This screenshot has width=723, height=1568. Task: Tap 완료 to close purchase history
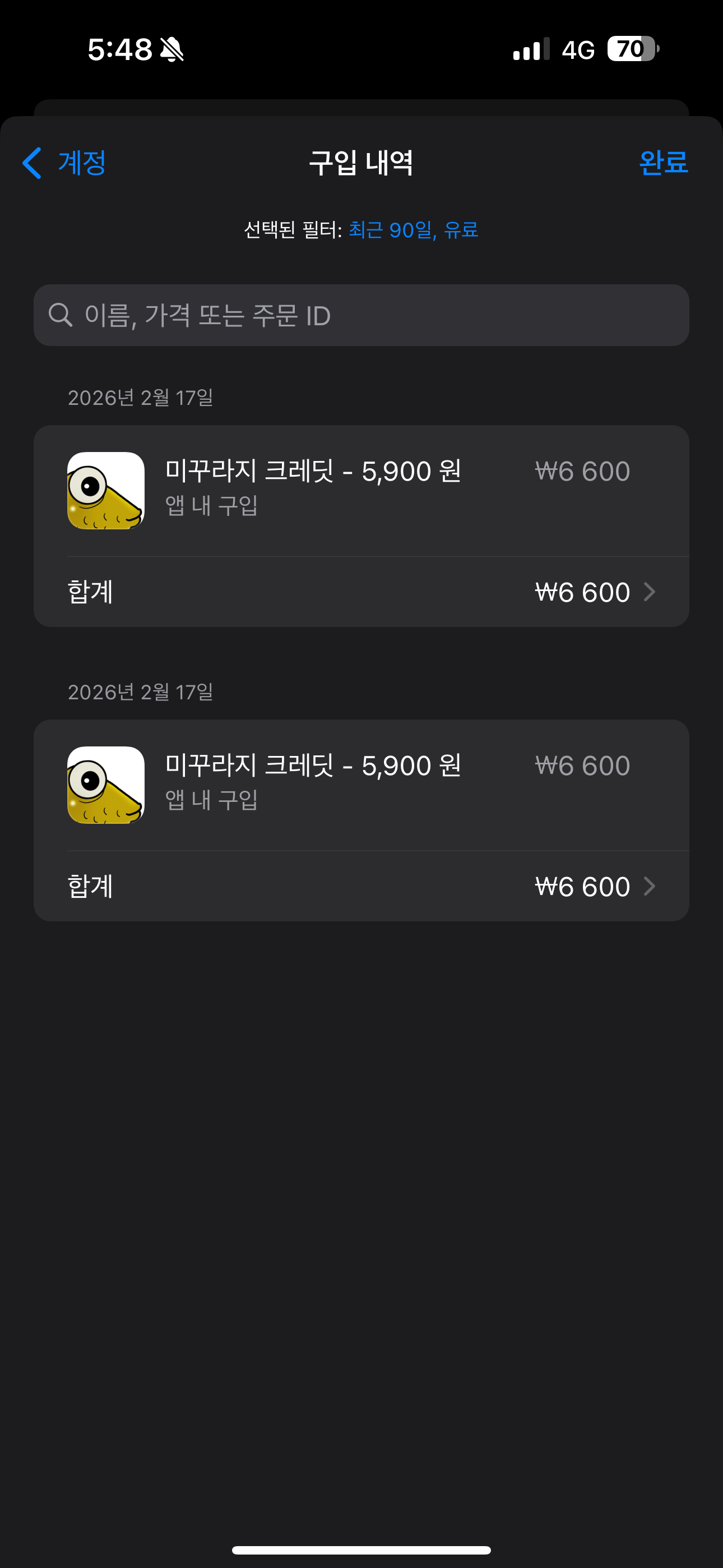click(662, 163)
